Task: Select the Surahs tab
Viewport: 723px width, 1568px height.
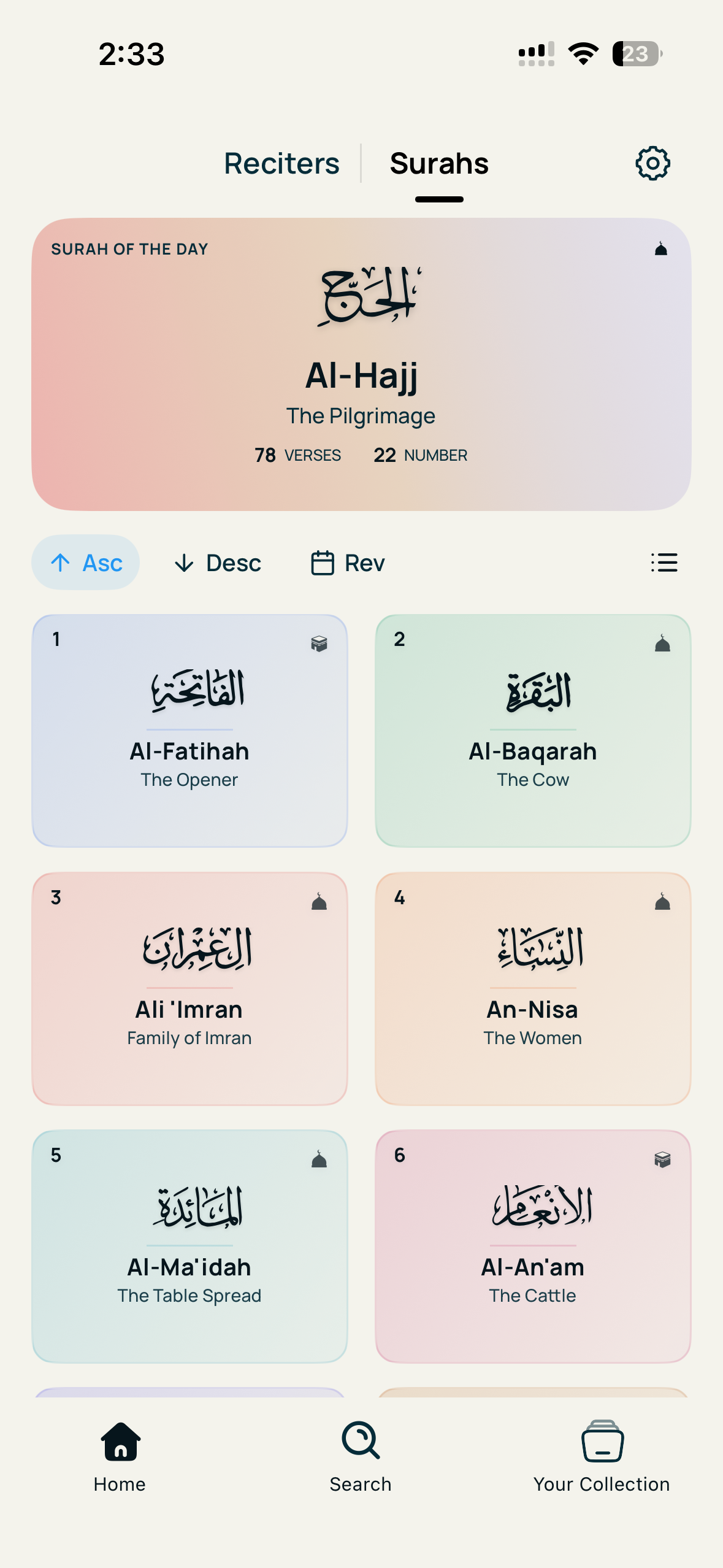Action: click(x=438, y=163)
